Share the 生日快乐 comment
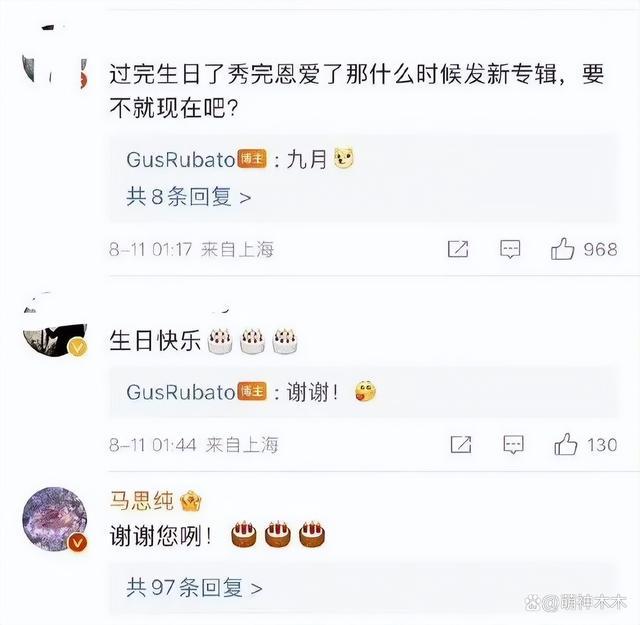Image resolution: width=640 pixels, height=625 pixels. tap(461, 444)
